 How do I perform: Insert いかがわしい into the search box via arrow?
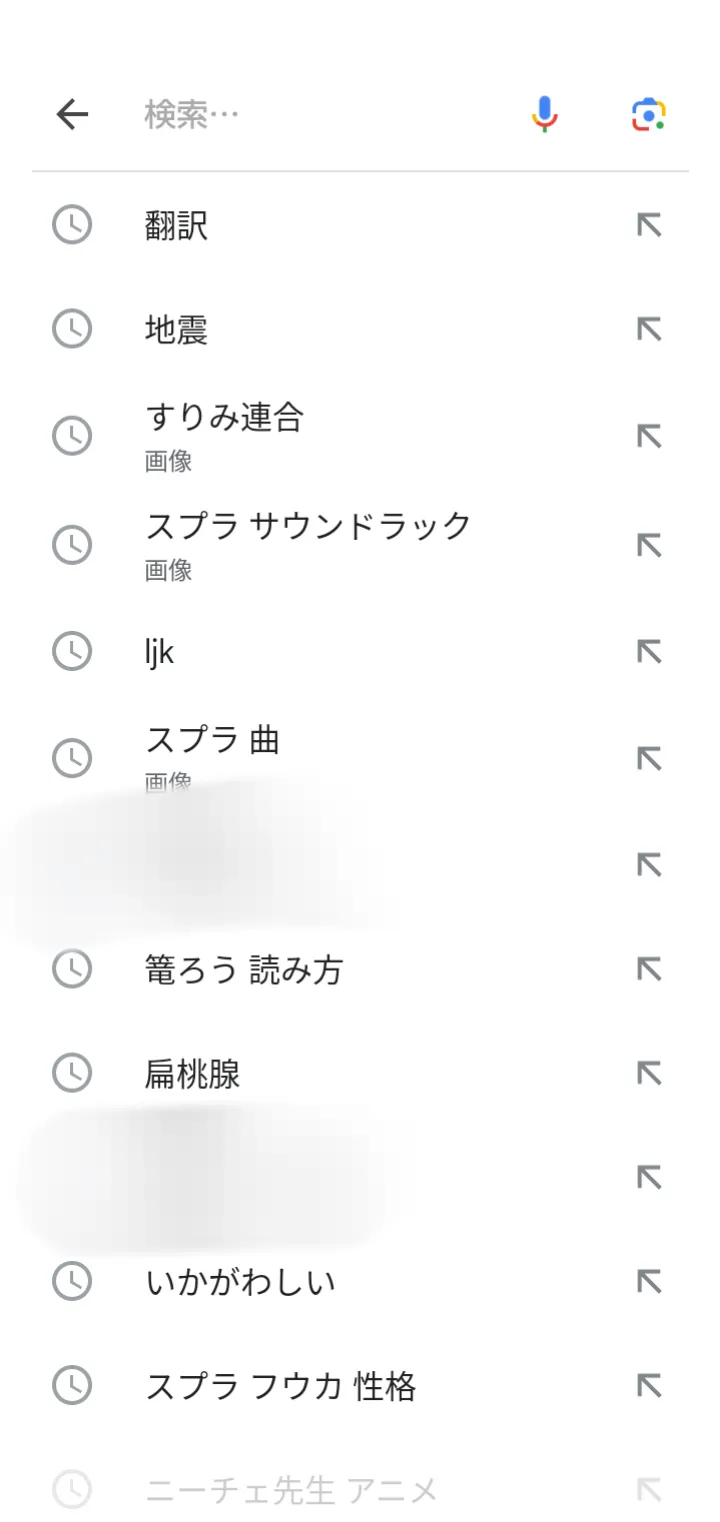pos(650,1281)
